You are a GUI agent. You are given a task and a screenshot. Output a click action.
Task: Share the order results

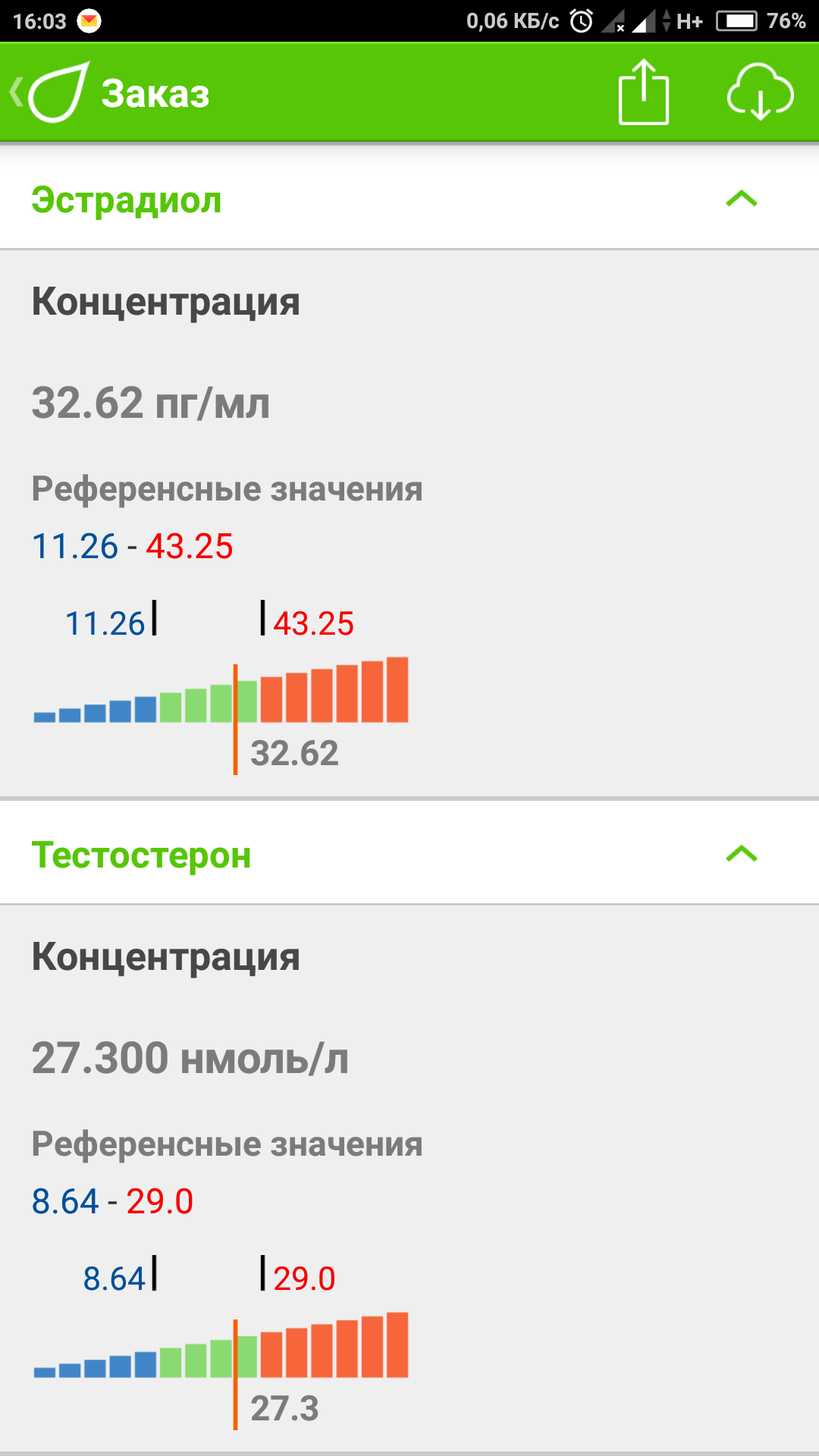643,93
